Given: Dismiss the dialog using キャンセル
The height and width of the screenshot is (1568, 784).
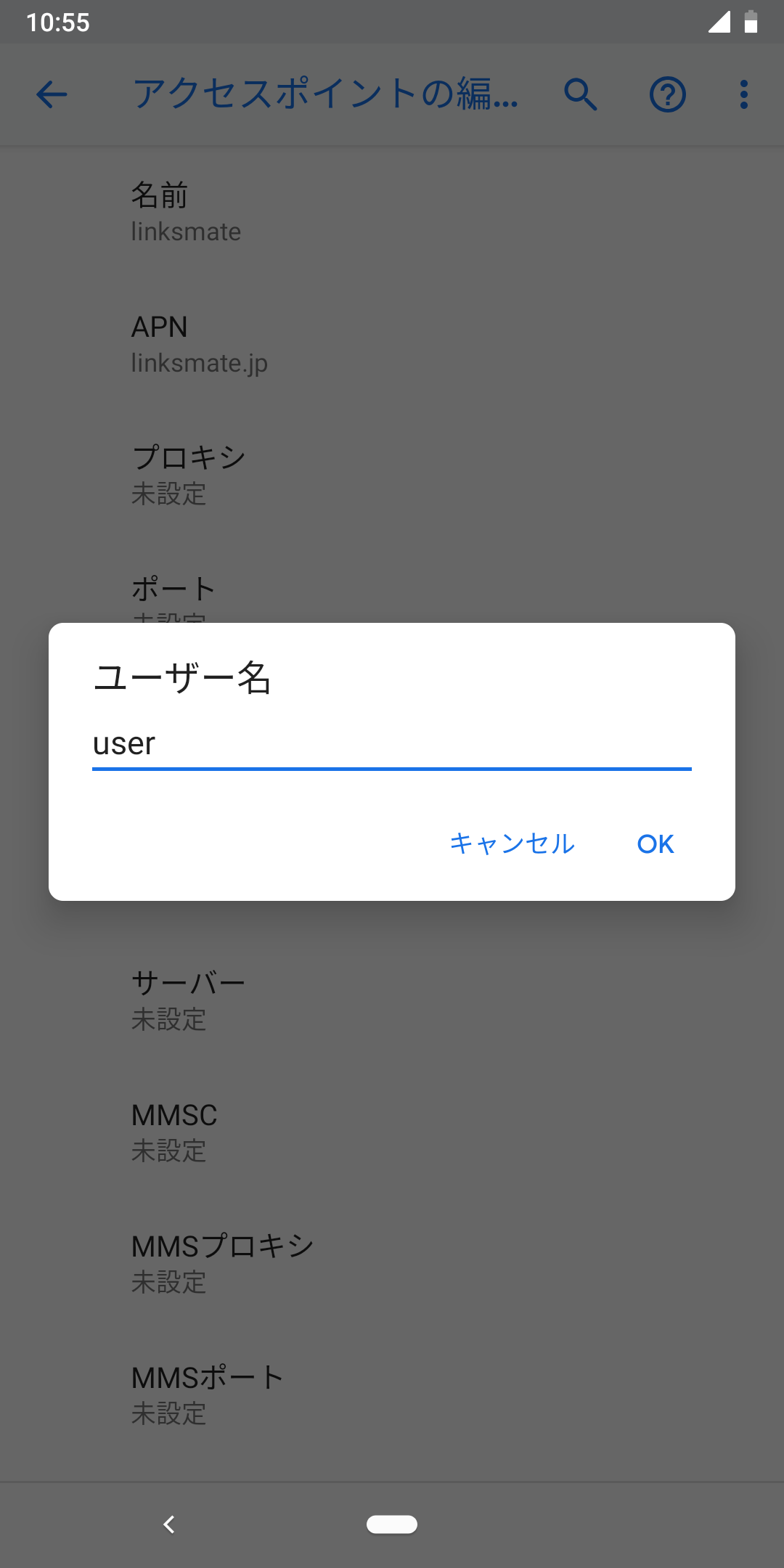Looking at the screenshot, I should [512, 844].
